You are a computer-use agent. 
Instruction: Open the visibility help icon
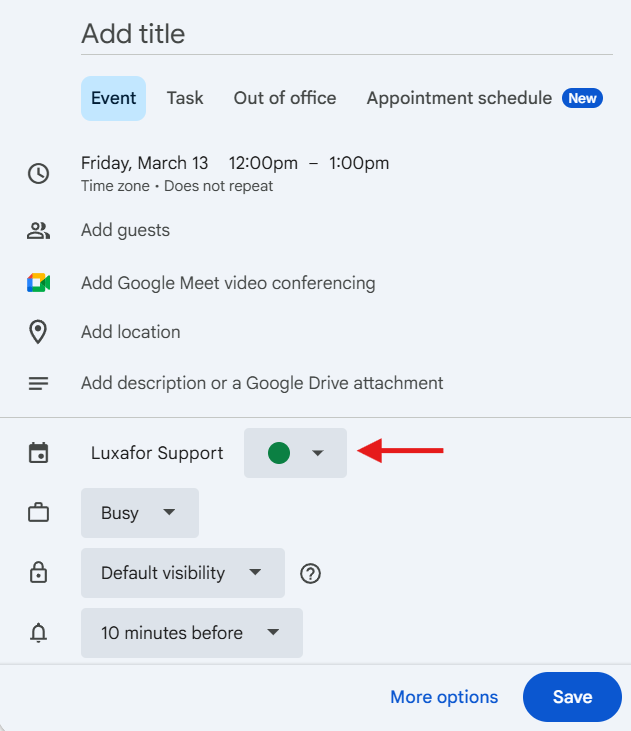pyautogui.click(x=311, y=573)
